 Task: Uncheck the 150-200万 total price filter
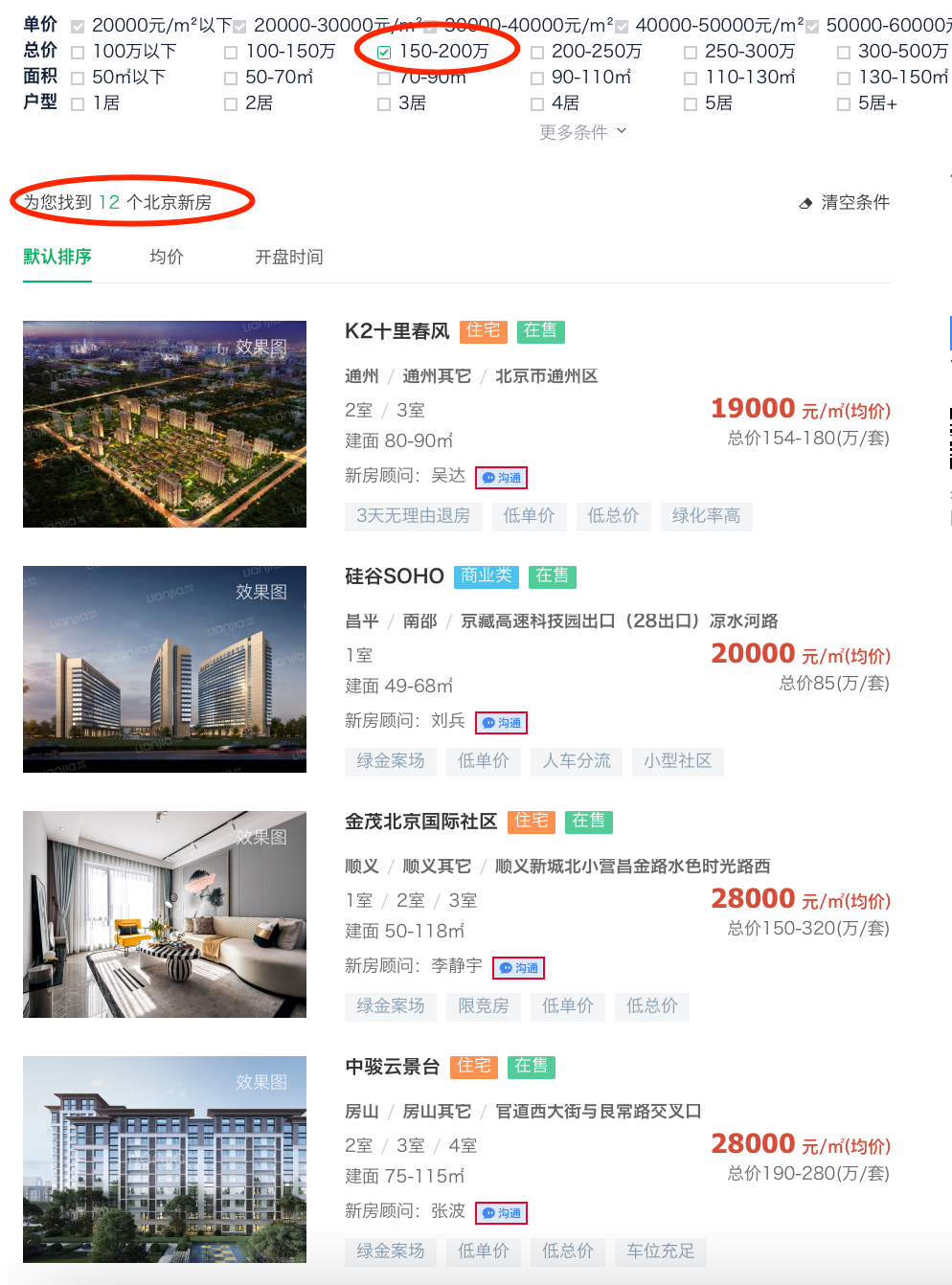click(384, 53)
